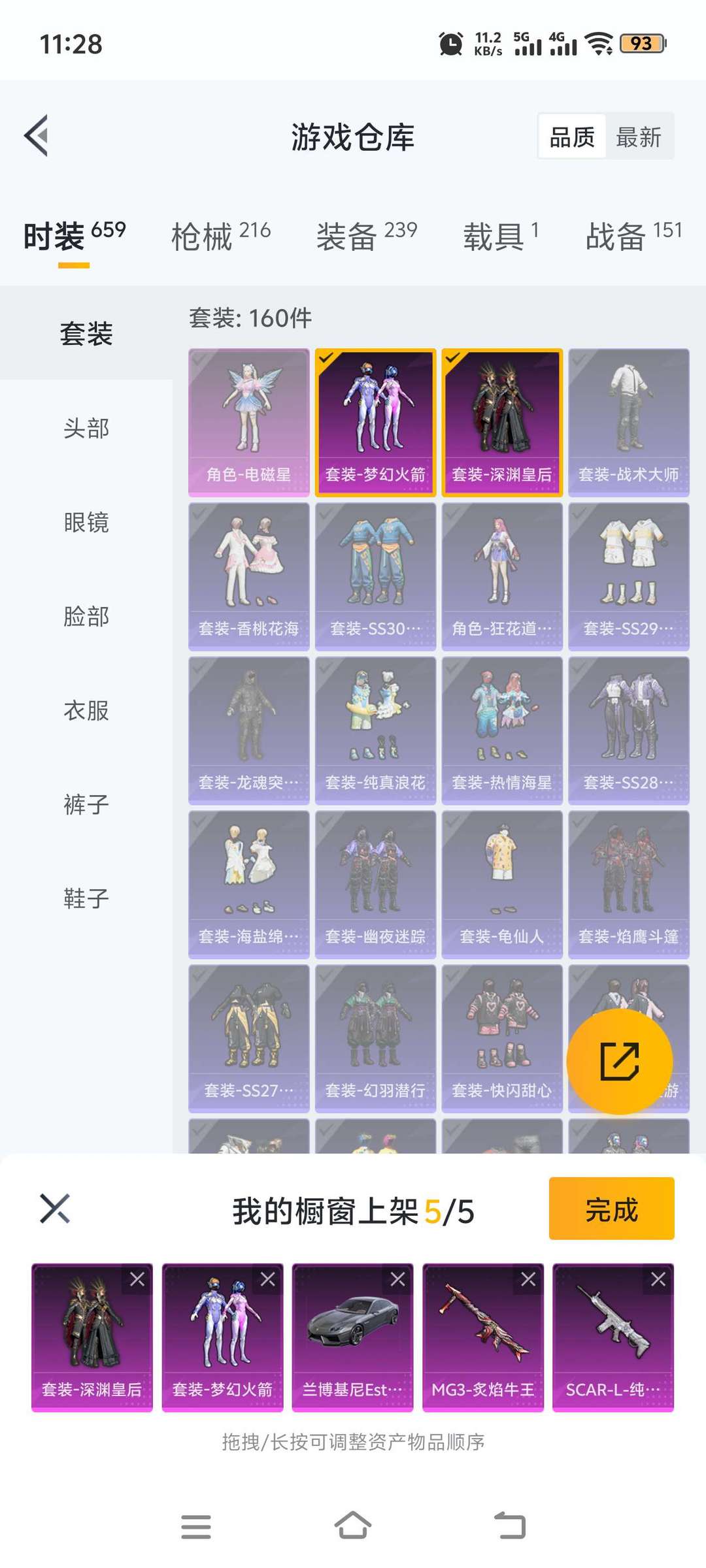
Task: Tap the orange share floating button
Action: (x=619, y=1062)
